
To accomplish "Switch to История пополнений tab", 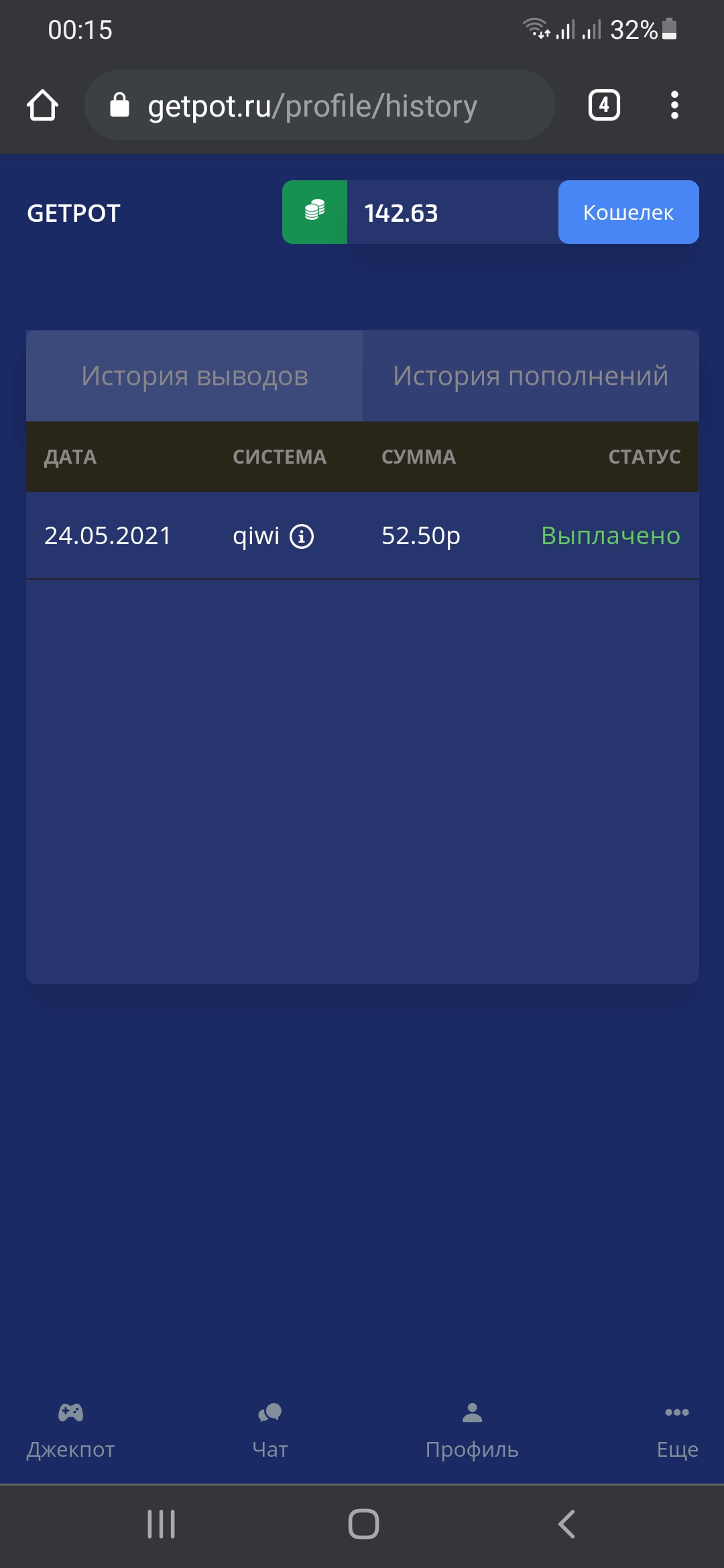I will tap(530, 376).
